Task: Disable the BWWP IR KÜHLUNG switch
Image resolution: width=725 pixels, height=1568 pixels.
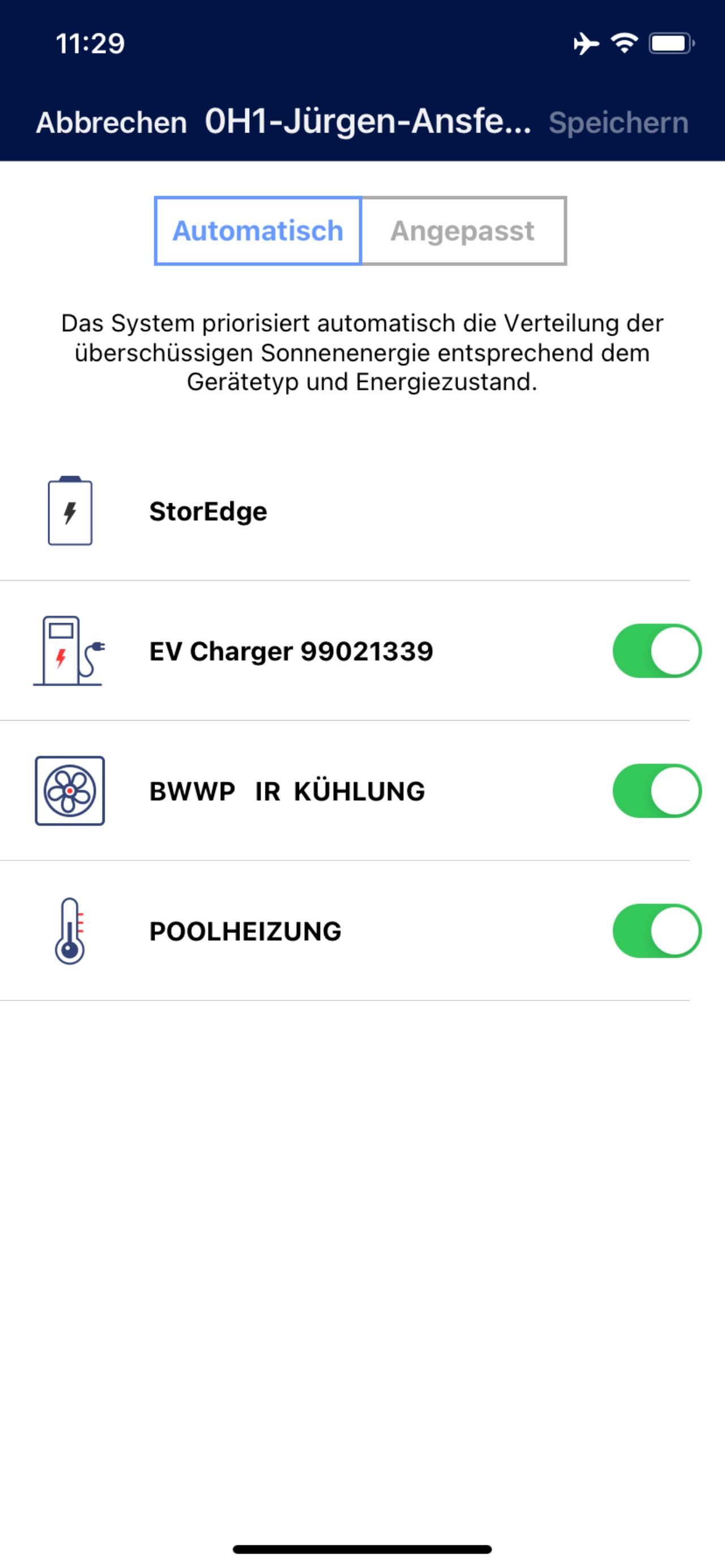Action: (x=657, y=791)
